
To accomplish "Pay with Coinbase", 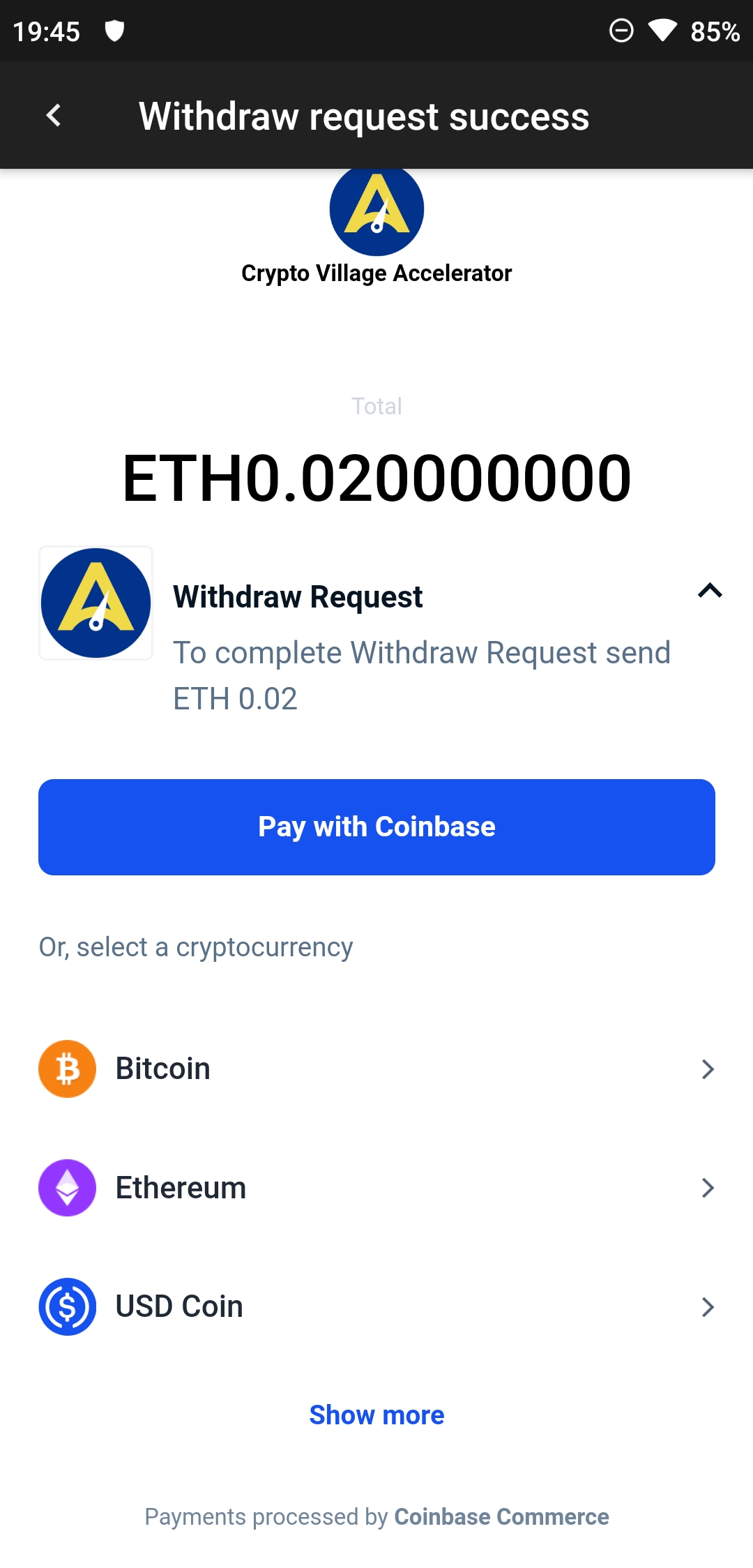I will tap(376, 827).
